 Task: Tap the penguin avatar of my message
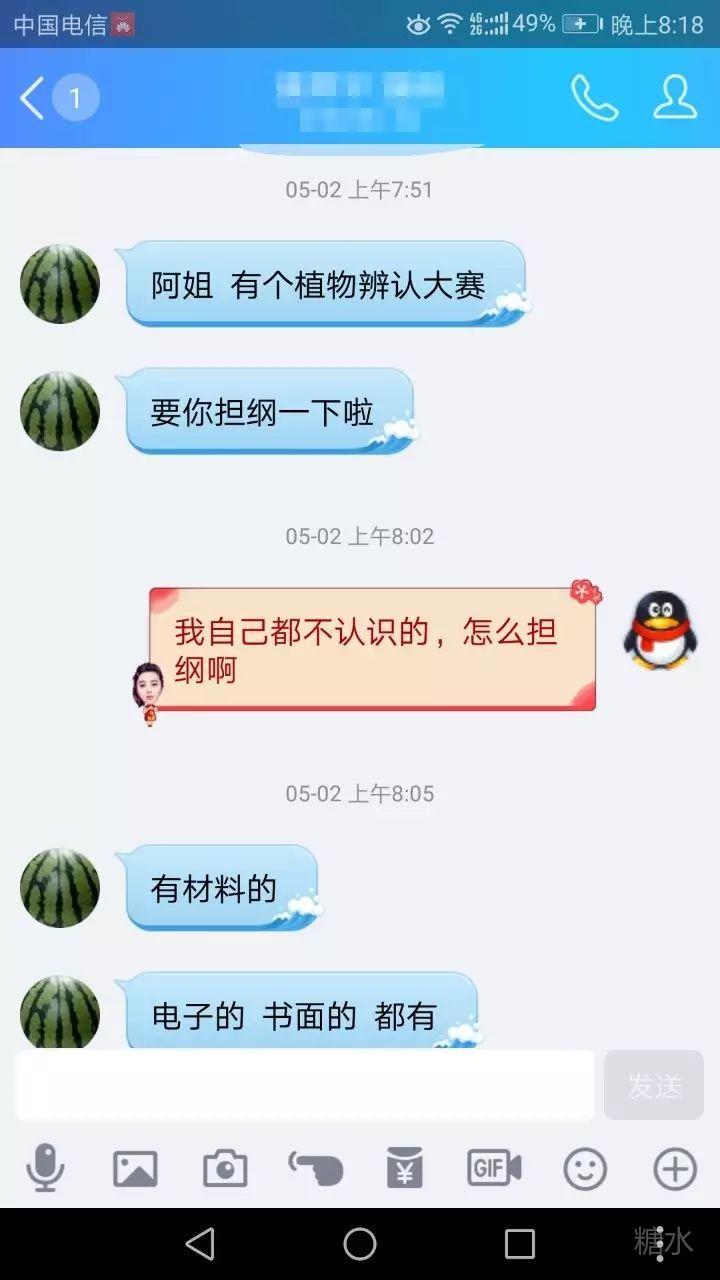point(659,630)
